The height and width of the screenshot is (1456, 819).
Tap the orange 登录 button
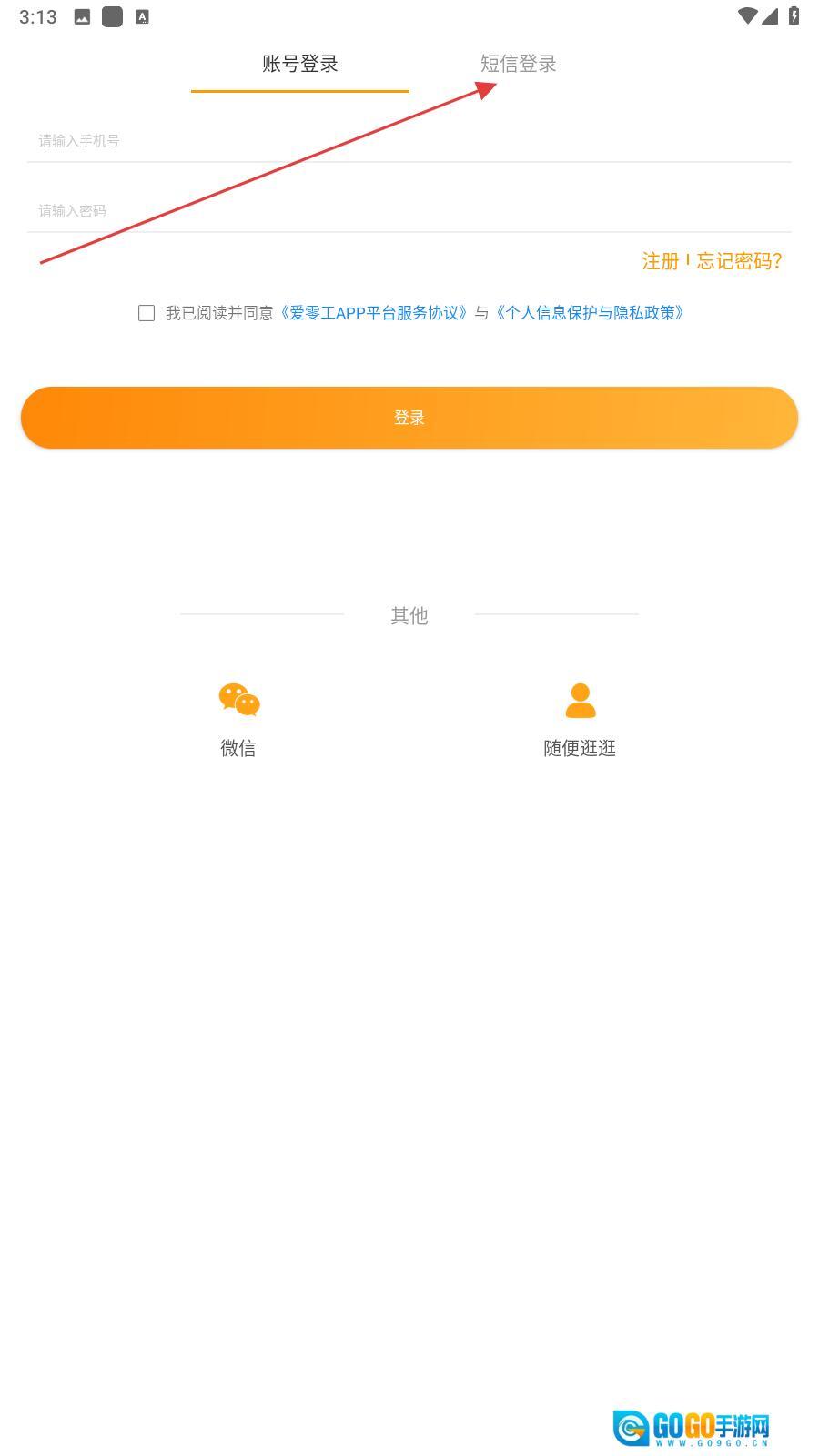pyautogui.click(x=409, y=418)
